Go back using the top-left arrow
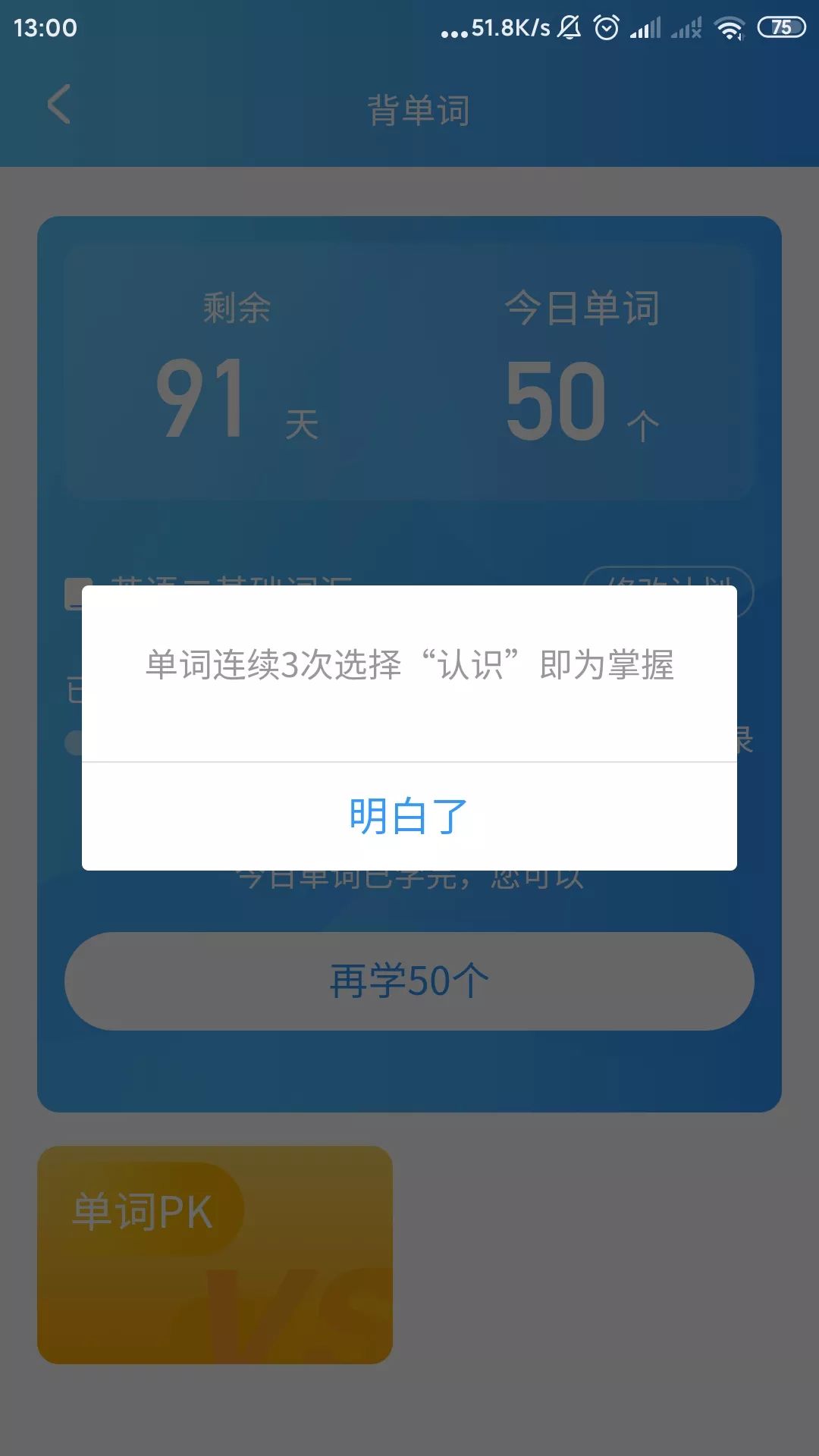The width and height of the screenshot is (819, 1456). pyautogui.click(x=59, y=105)
